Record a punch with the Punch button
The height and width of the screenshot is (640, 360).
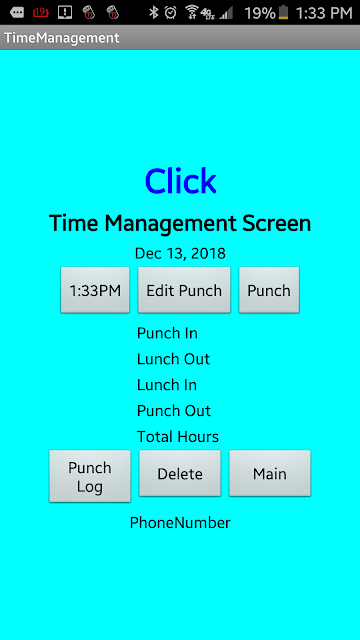pyautogui.click(x=269, y=290)
